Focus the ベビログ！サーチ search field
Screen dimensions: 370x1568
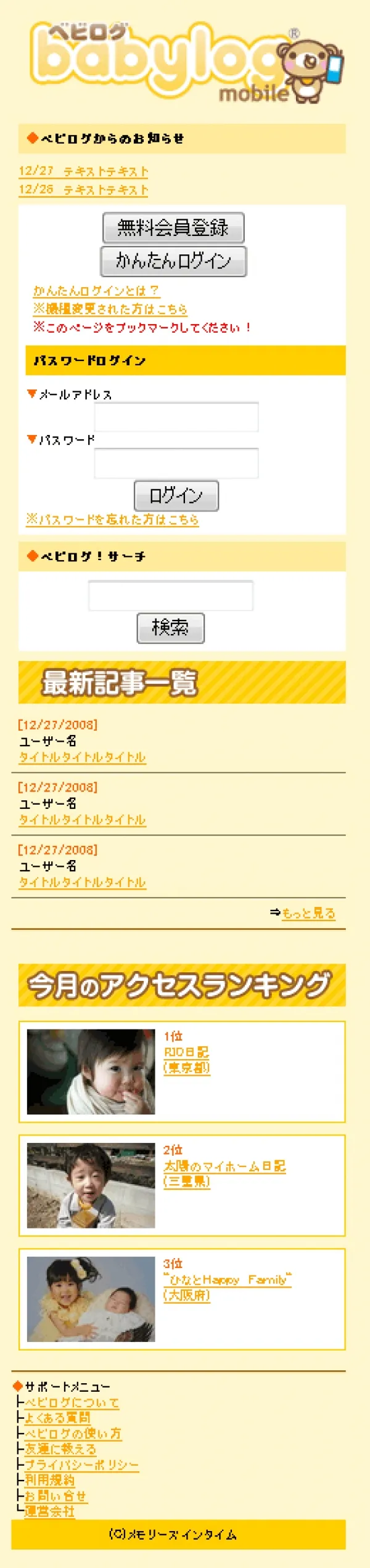(x=171, y=596)
